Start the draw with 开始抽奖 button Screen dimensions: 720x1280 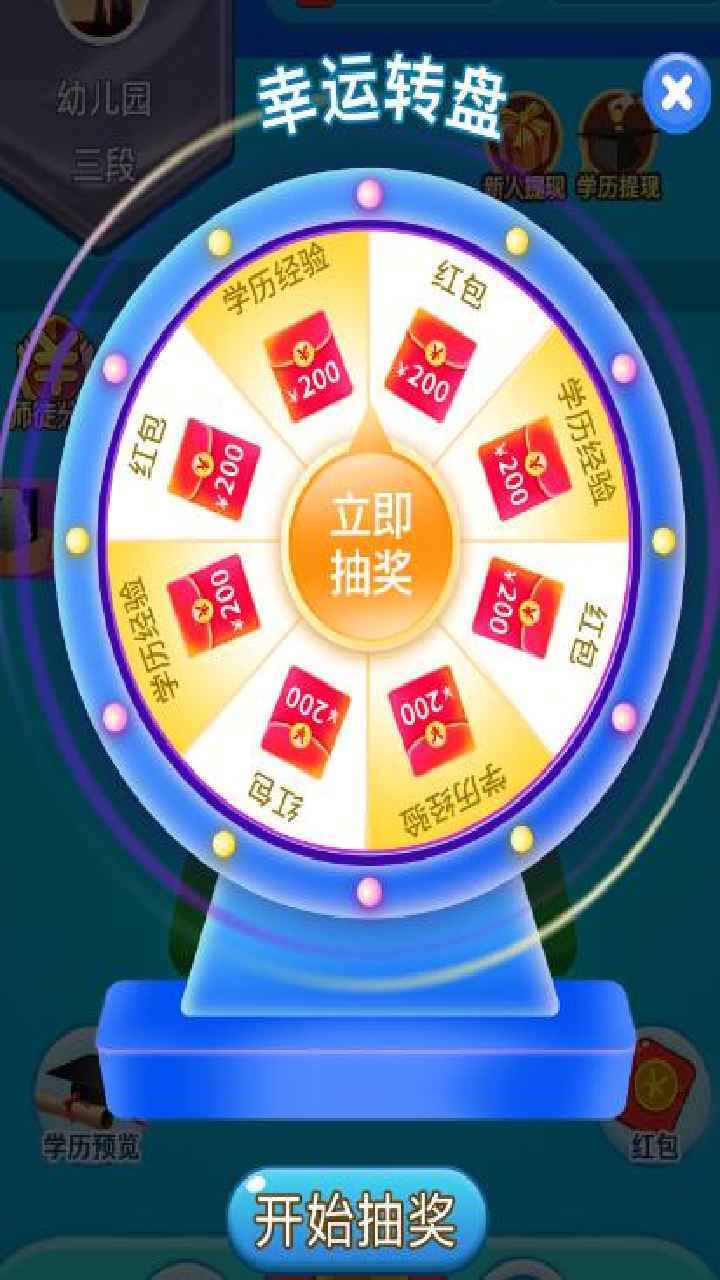tap(356, 1220)
